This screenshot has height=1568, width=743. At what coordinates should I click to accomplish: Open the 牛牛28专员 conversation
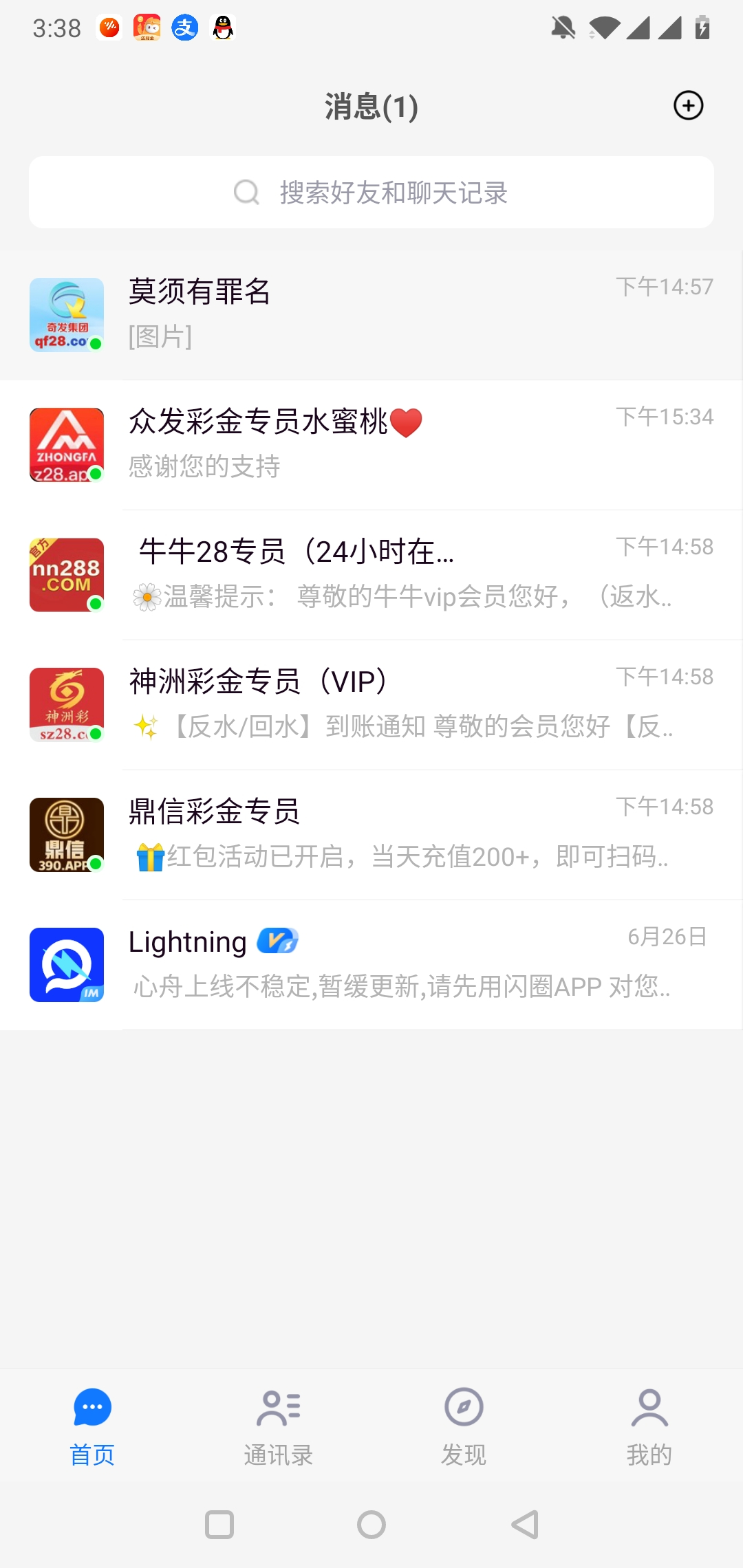point(371,574)
